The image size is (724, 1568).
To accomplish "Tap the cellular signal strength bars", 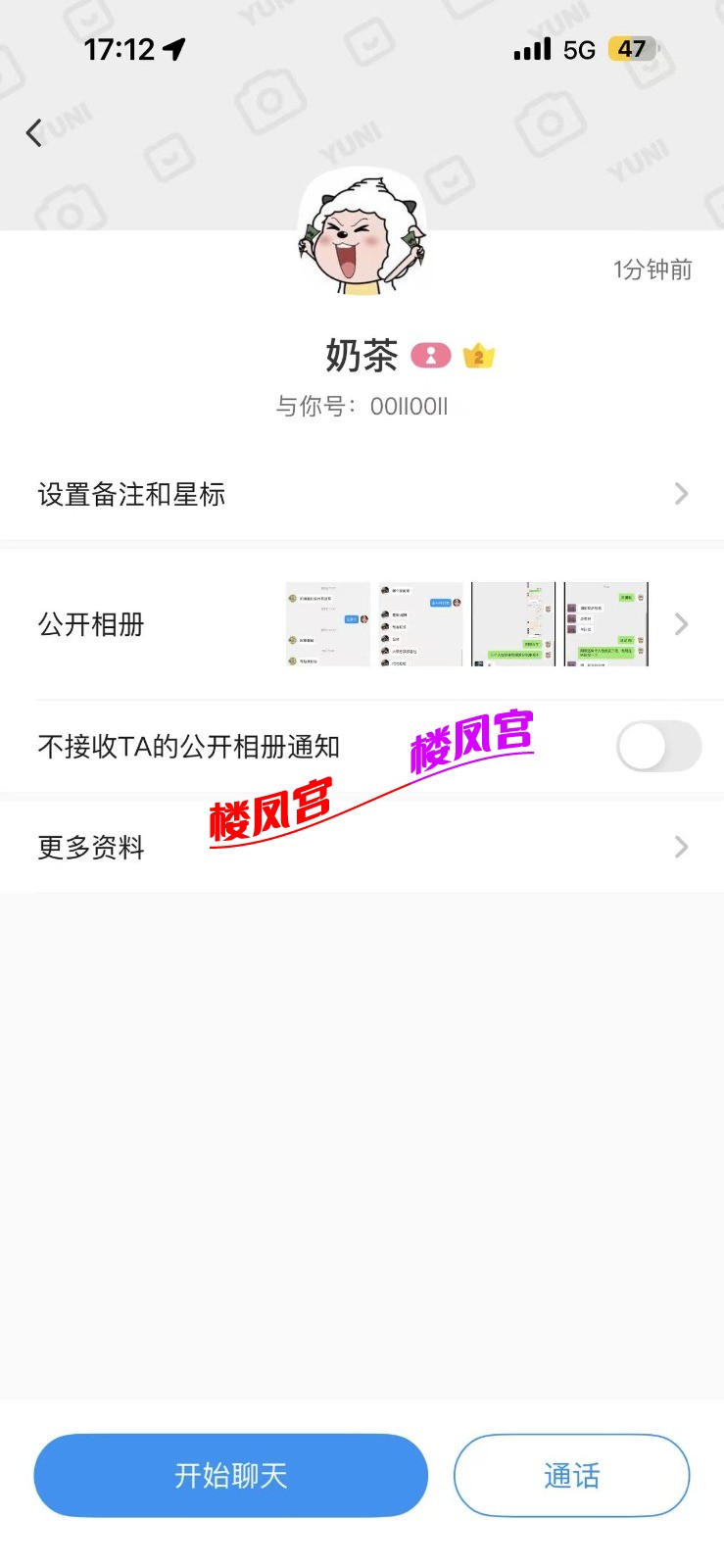I will [531, 49].
